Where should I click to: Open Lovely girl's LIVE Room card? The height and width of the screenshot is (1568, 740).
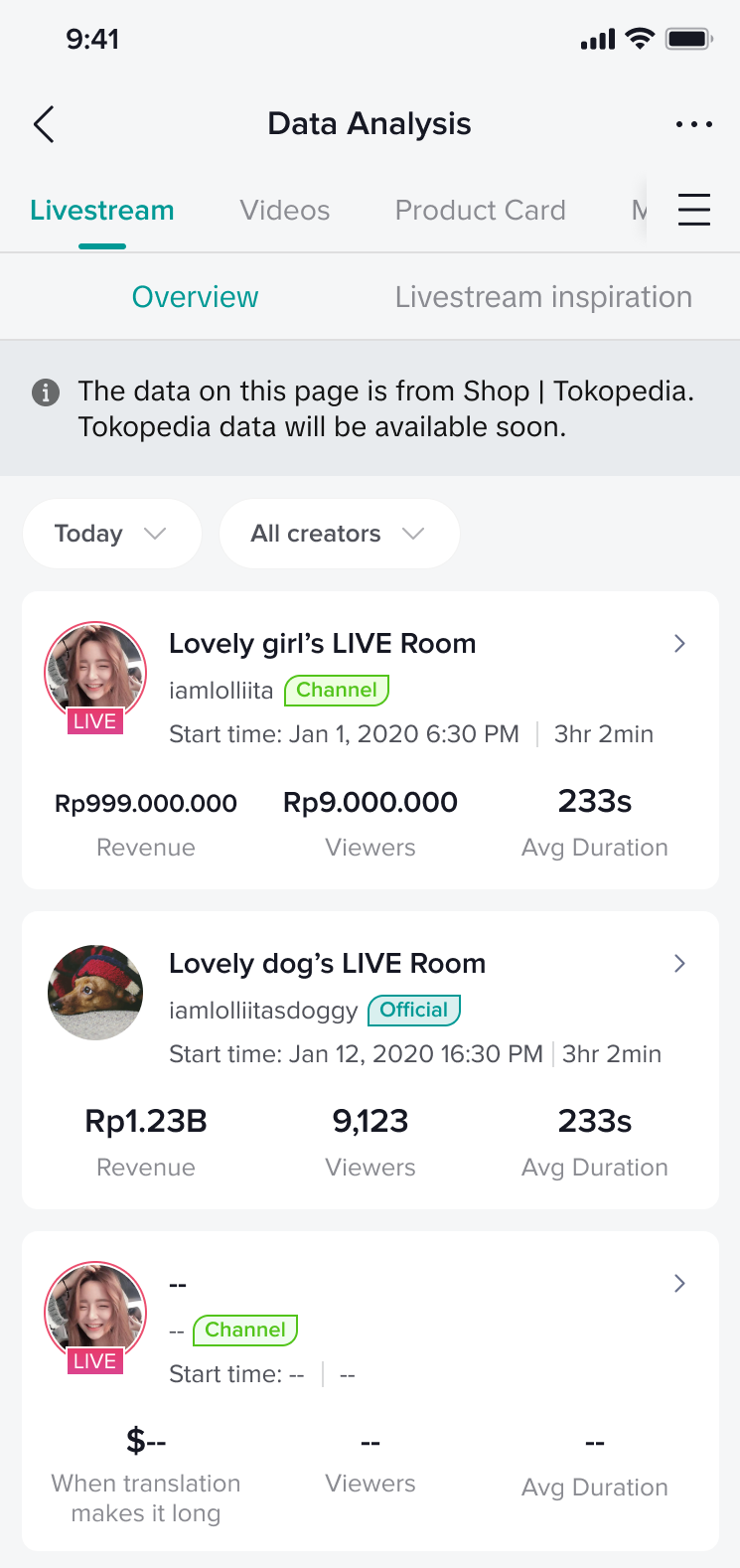[370, 739]
